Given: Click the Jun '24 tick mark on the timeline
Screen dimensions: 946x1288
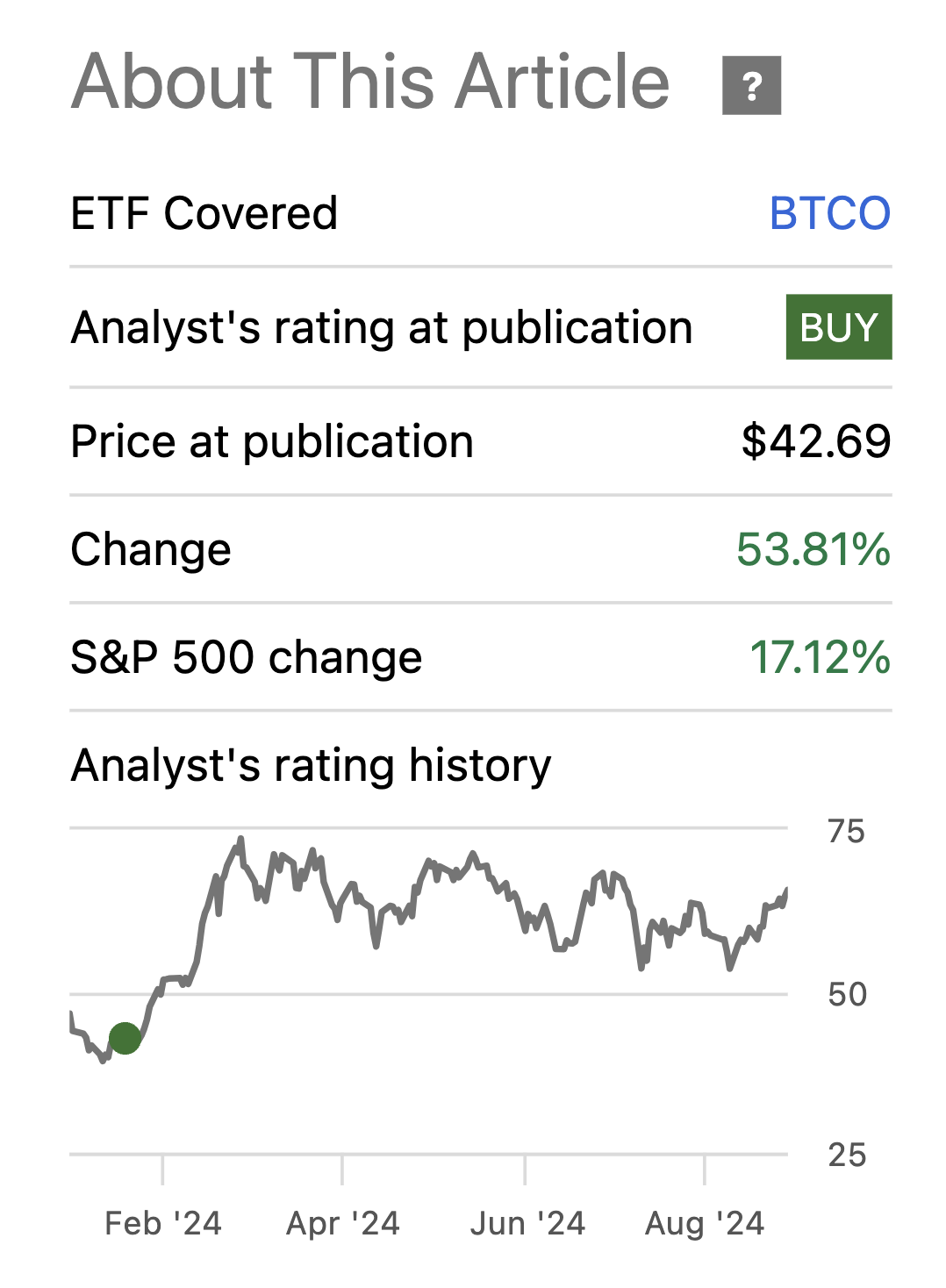Looking at the screenshot, I should click(x=524, y=1167).
